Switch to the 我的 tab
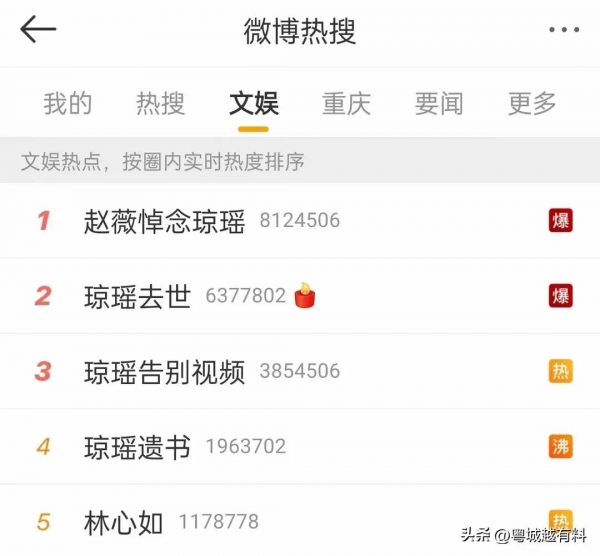 68,103
